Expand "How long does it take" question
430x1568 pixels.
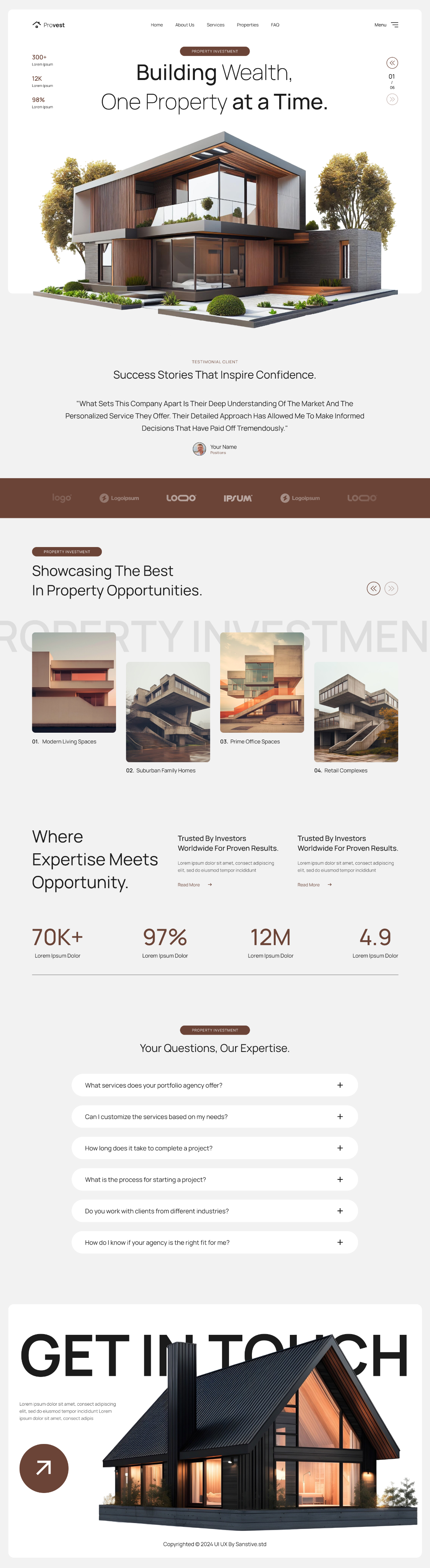tap(339, 1148)
